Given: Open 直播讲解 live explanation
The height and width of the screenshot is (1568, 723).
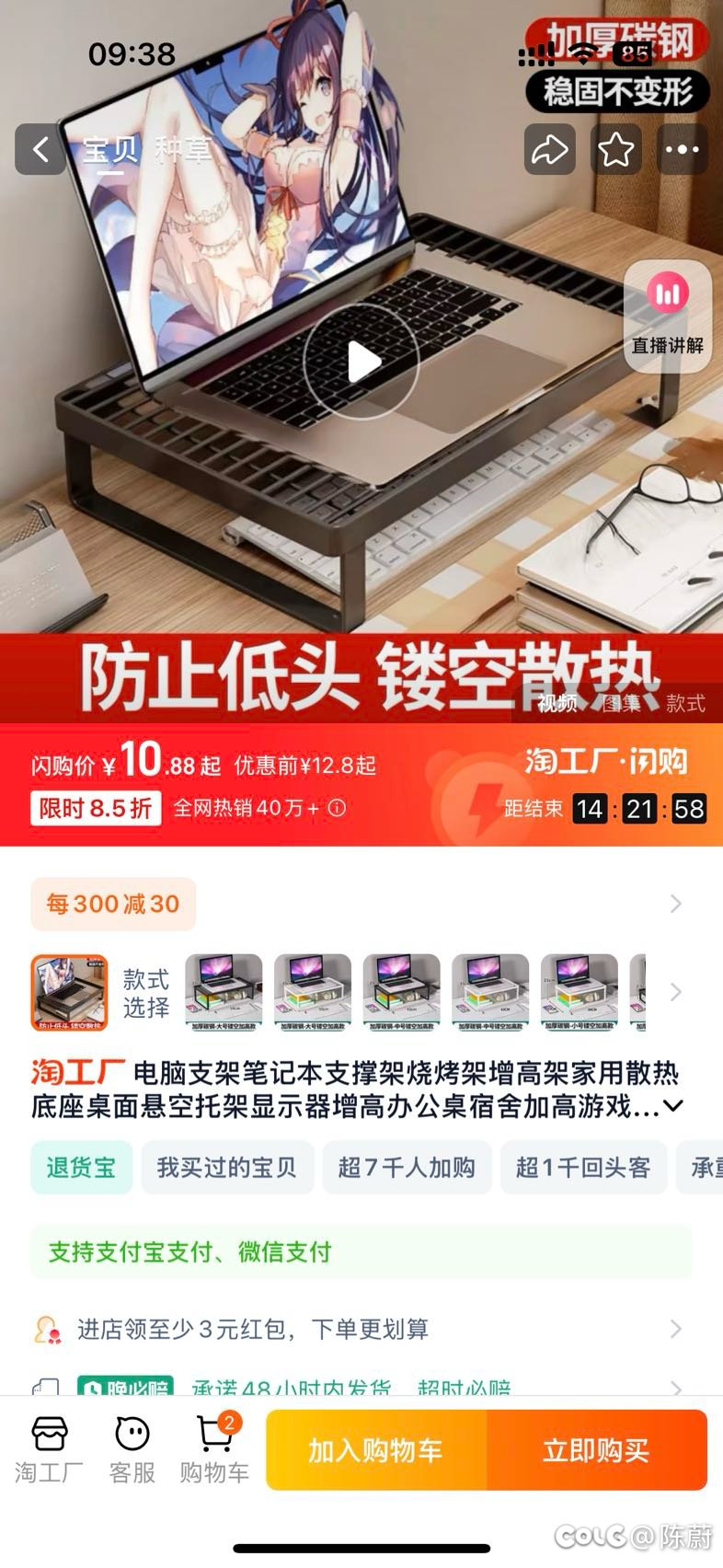Looking at the screenshot, I should (x=668, y=317).
